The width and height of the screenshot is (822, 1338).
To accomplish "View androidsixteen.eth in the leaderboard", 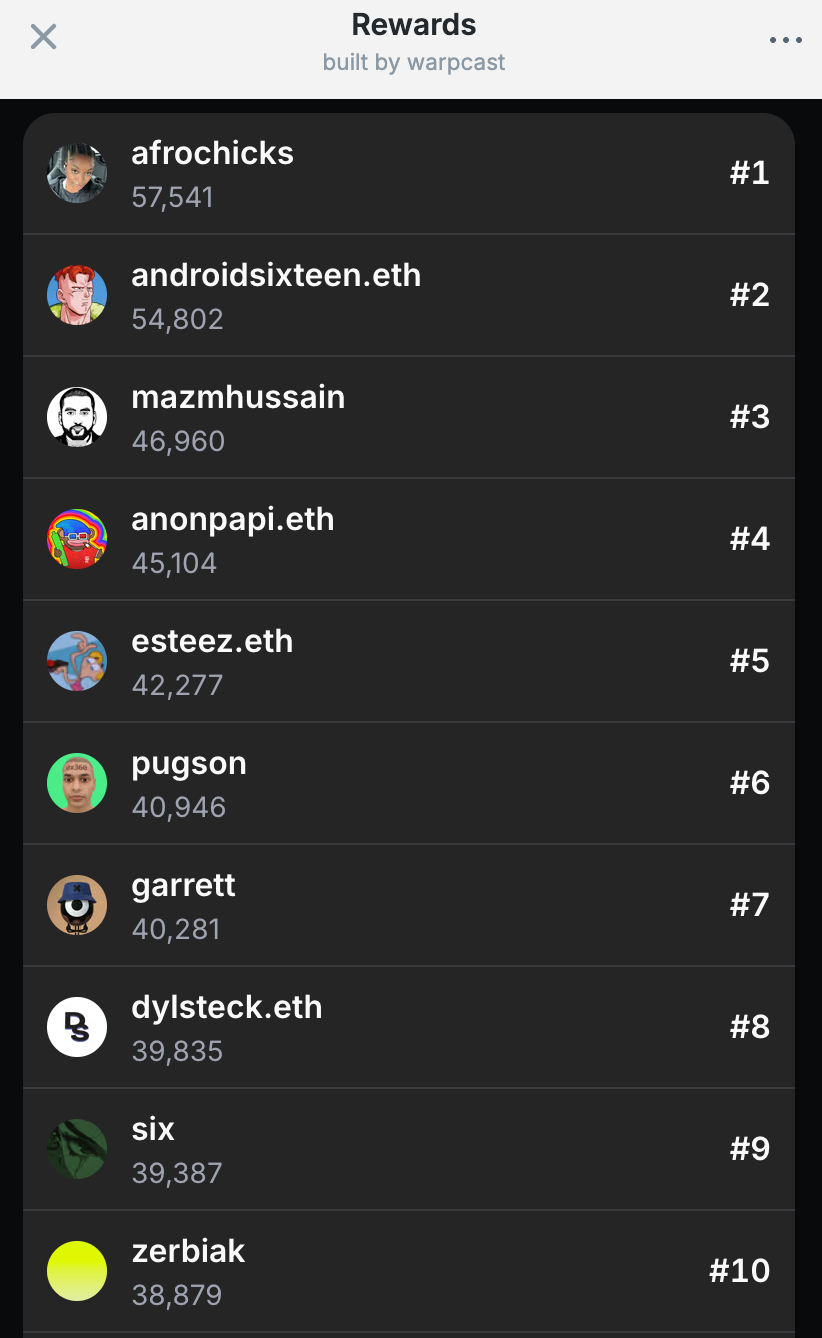I will 408,296.
